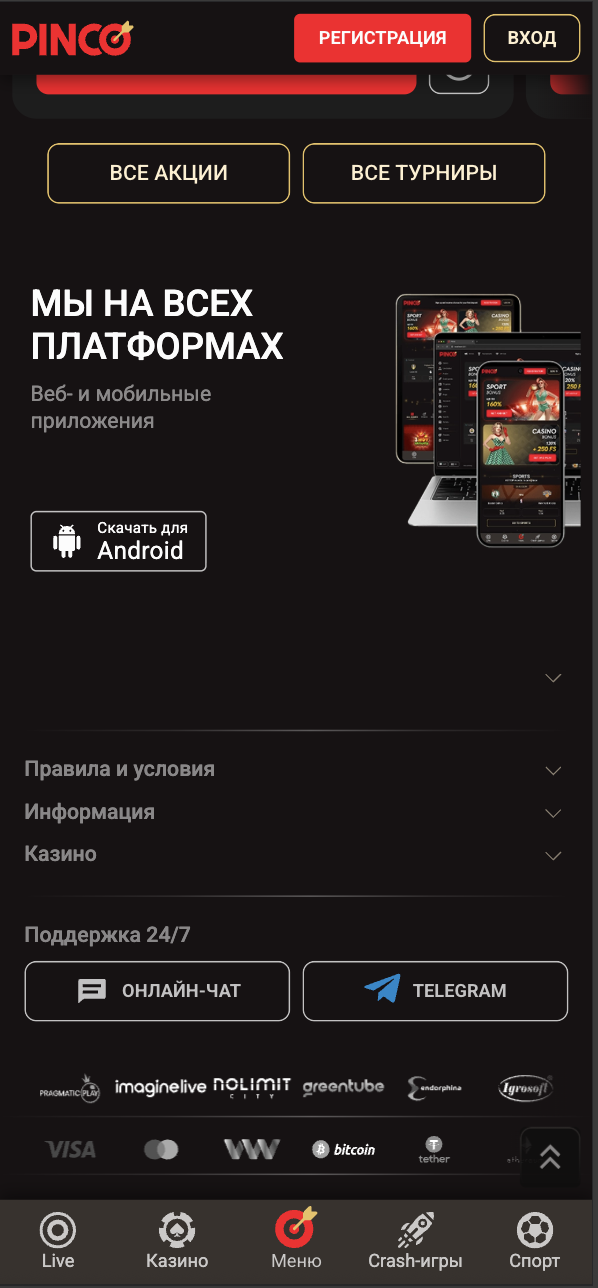Screen dimensions: 598x1288
Task: Open ВСЕ АКЦИИ promotions
Action: [x=169, y=173]
